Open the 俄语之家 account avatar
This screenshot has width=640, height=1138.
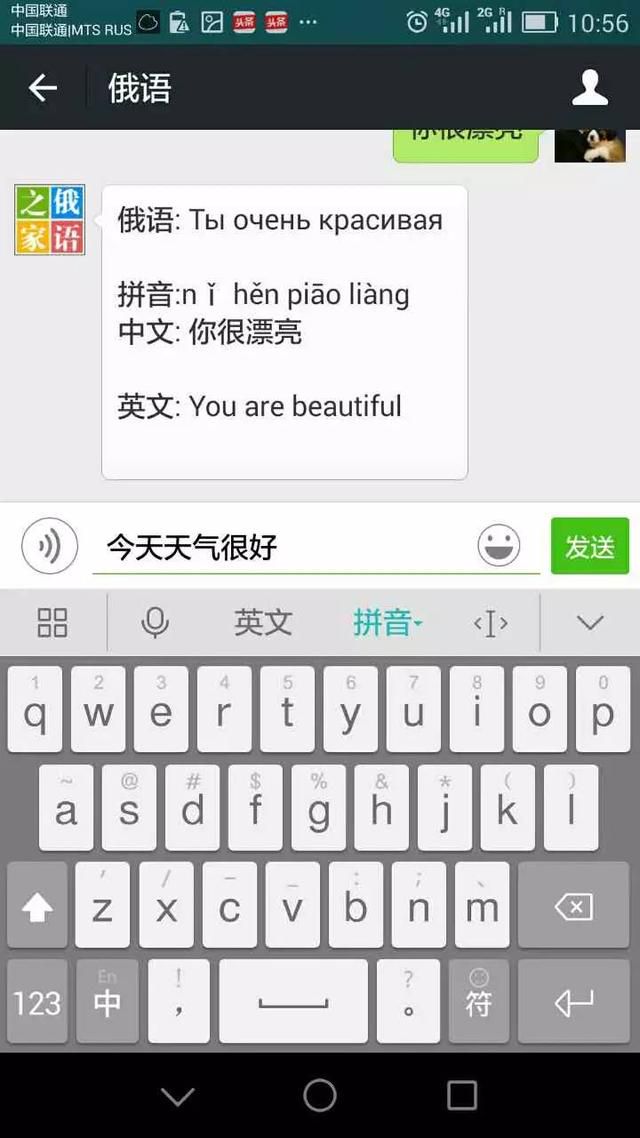pyautogui.click(x=50, y=220)
